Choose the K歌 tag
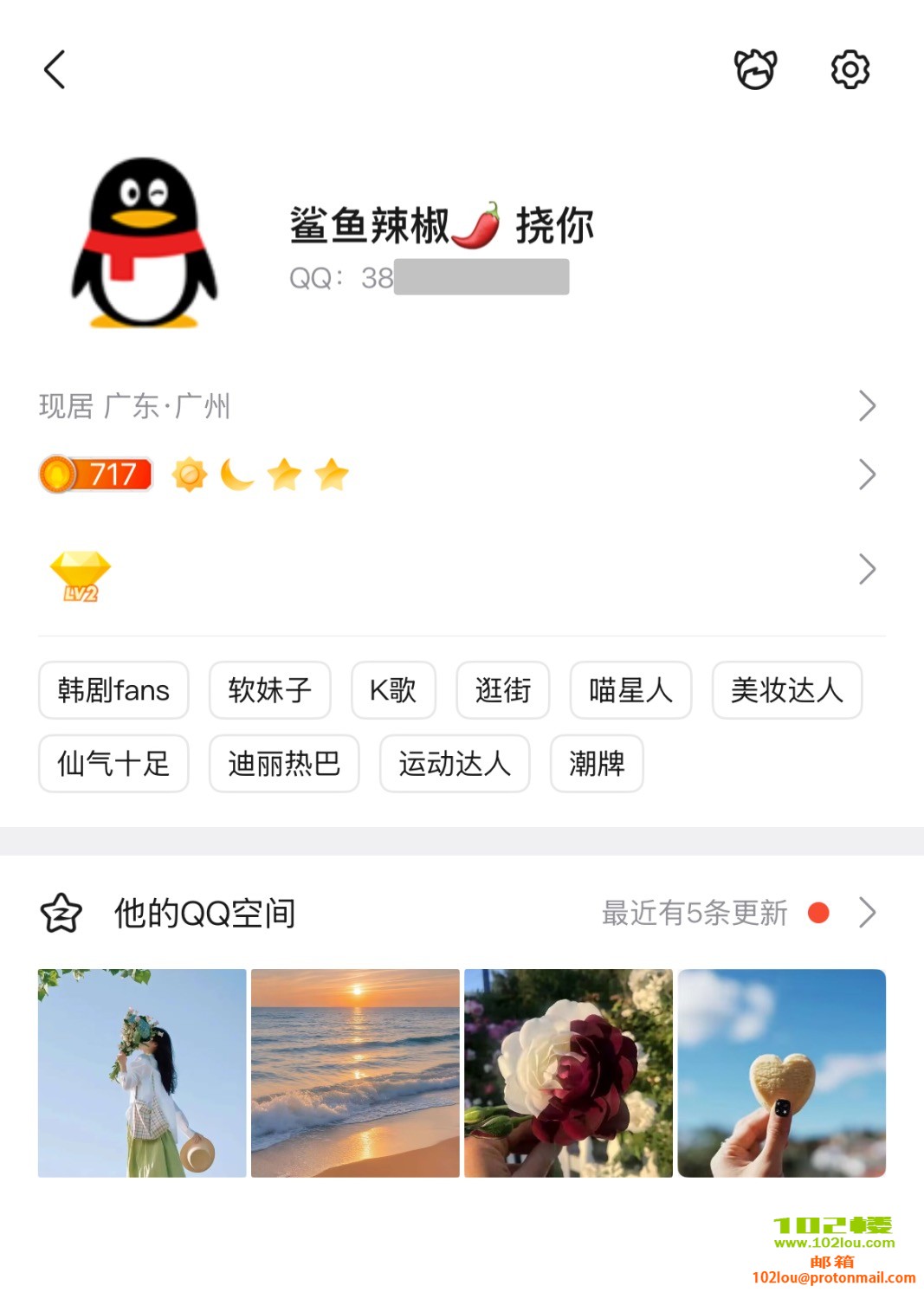Screen dimensions: 924x1299 (393, 690)
